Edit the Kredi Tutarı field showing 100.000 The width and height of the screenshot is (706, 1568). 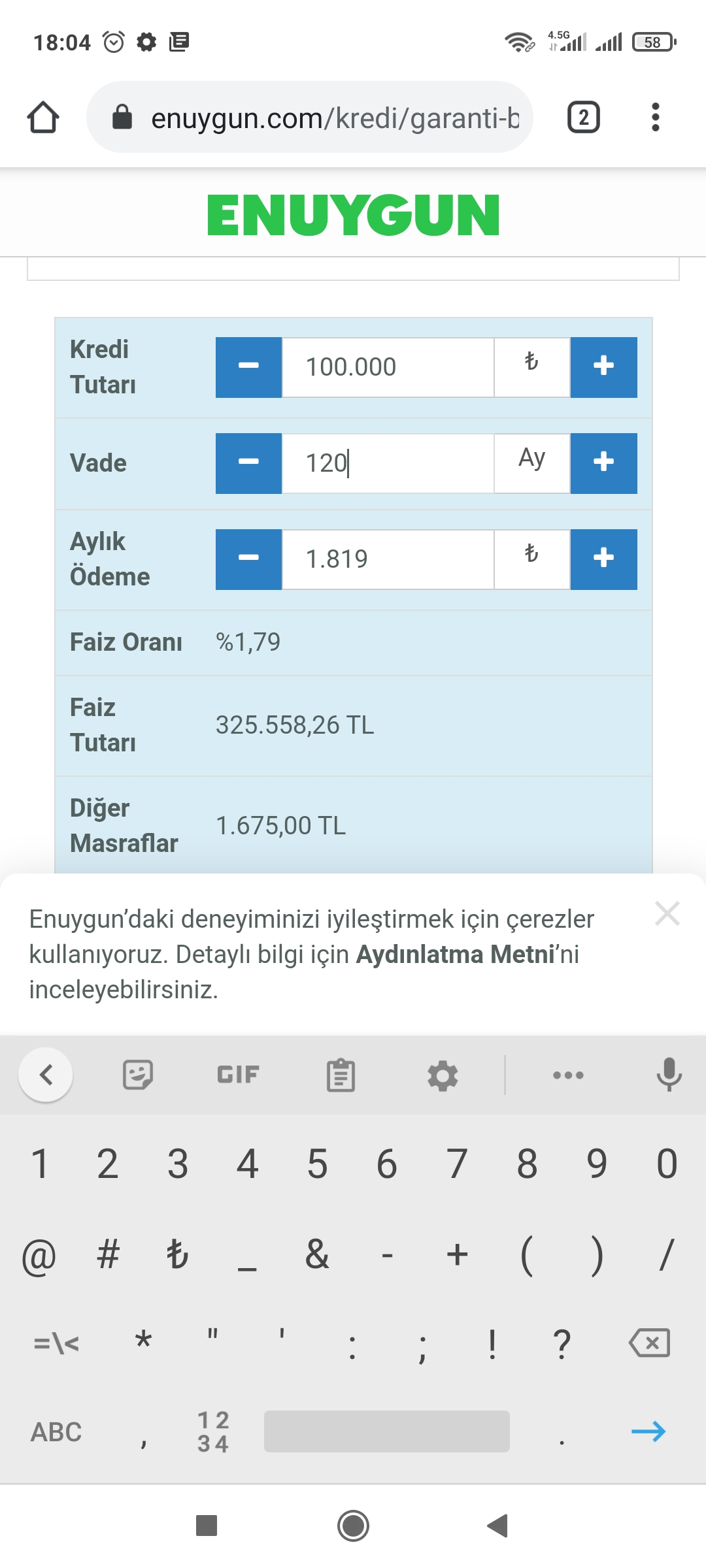coord(388,367)
